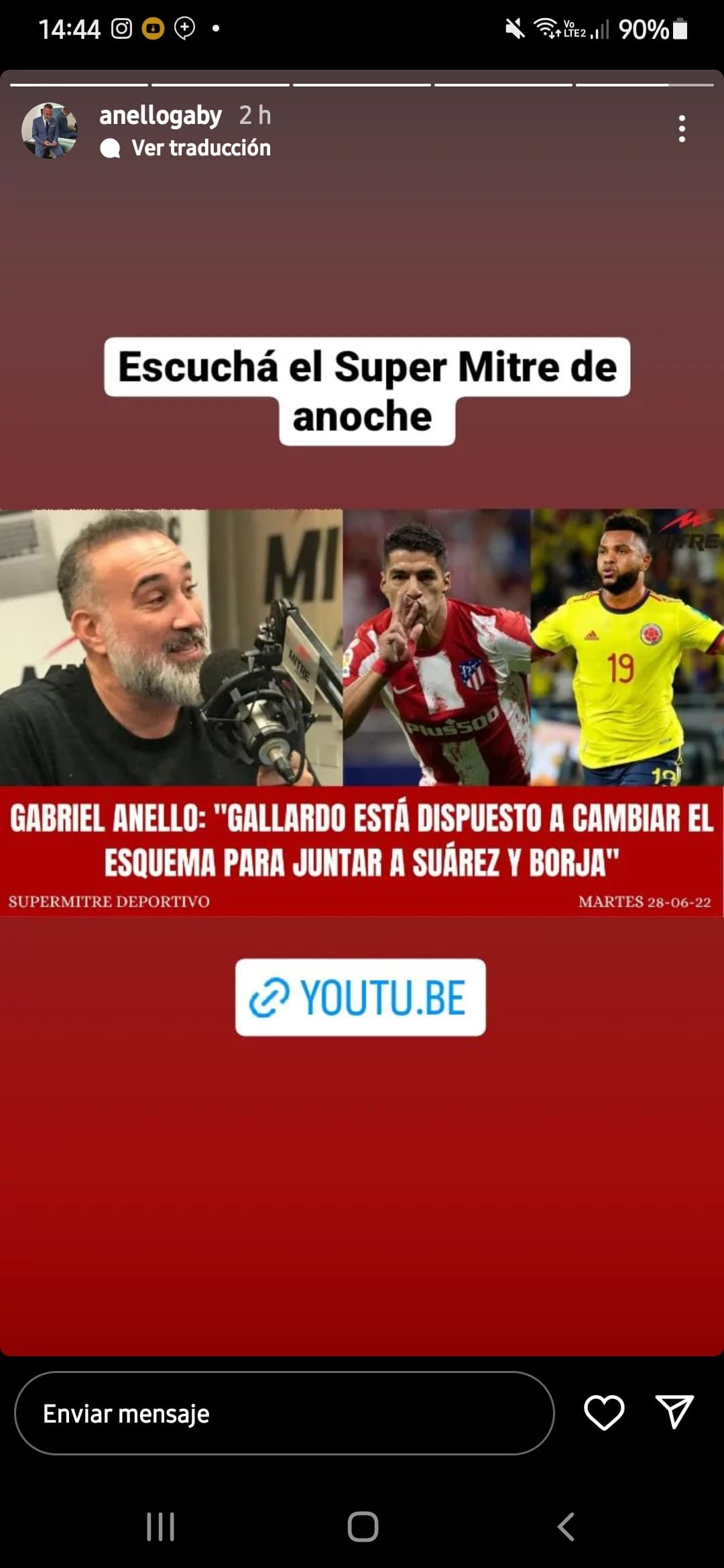This screenshot has width=724, height=1568.
Task: Like this story with the heart
Action: click(604, 1413)
